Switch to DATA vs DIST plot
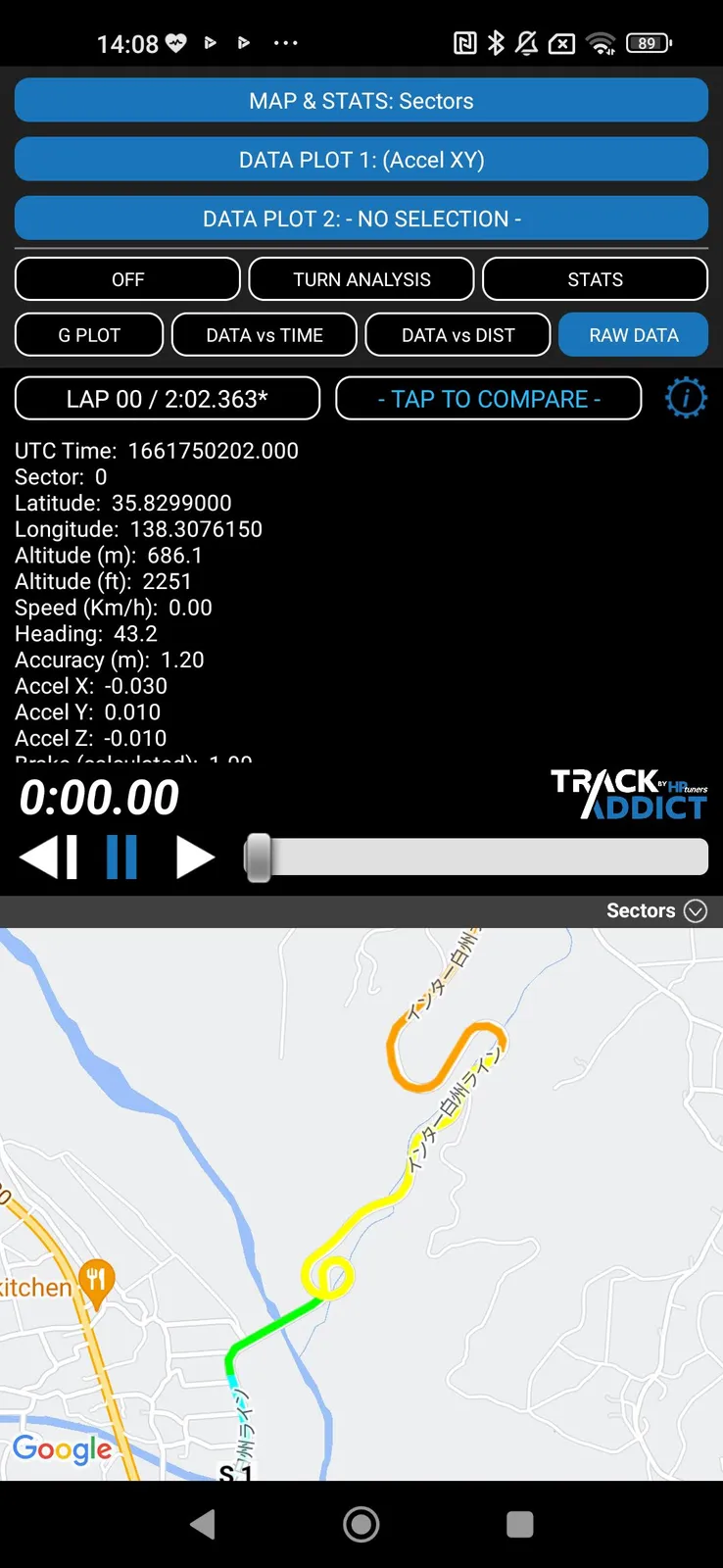Viewport: 723px width, 1568px height. (458, 335)
